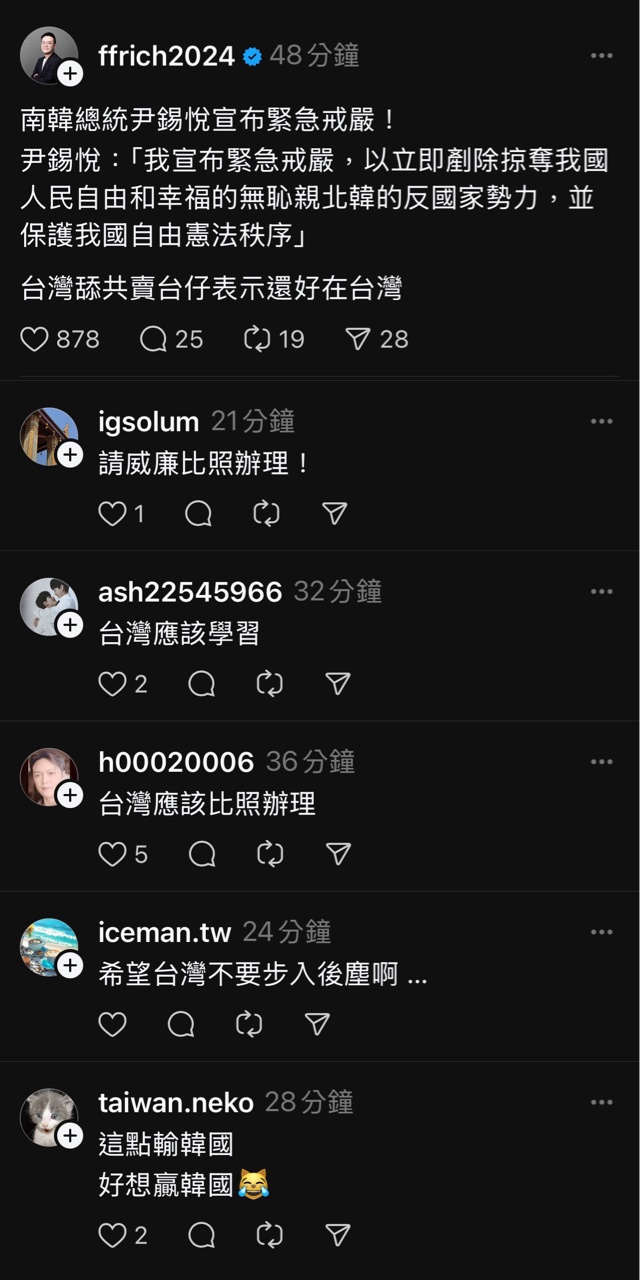Open iceman.tw's profile

pos(164,932)
